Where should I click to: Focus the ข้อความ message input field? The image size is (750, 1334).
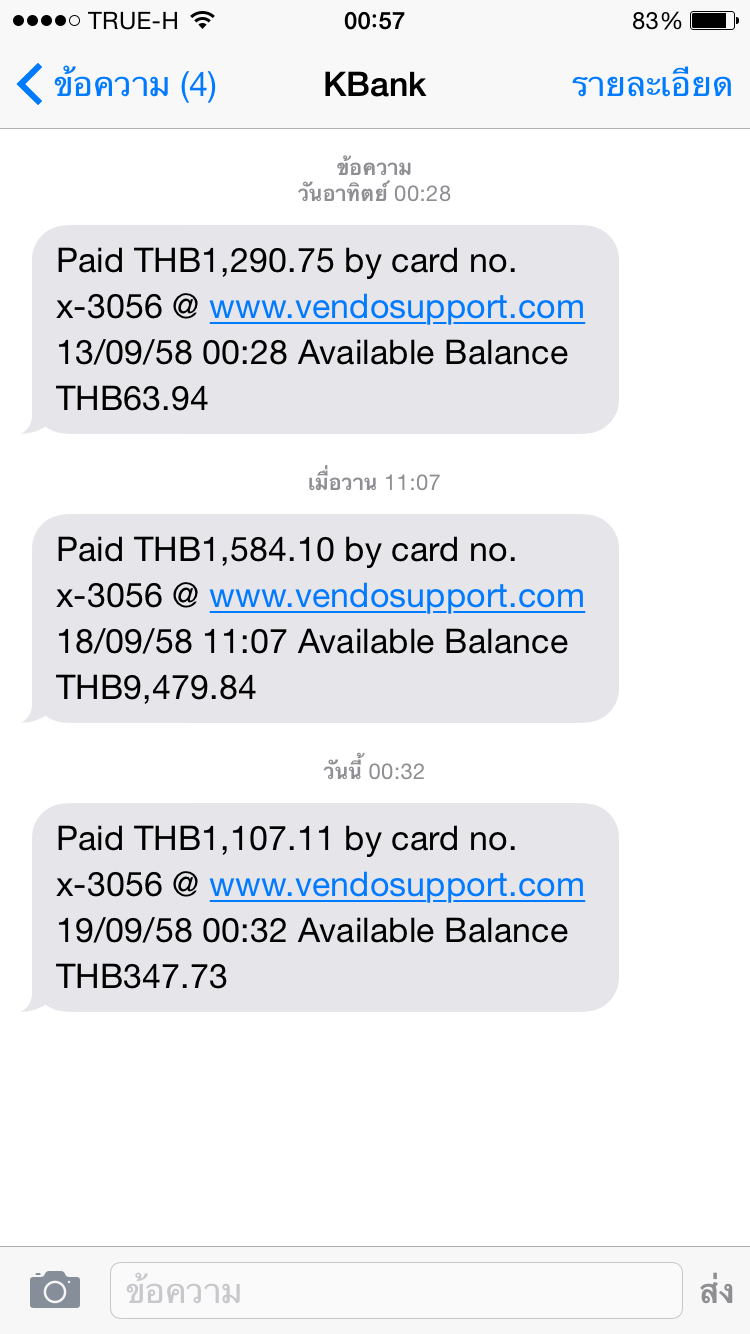[396, 1291]
